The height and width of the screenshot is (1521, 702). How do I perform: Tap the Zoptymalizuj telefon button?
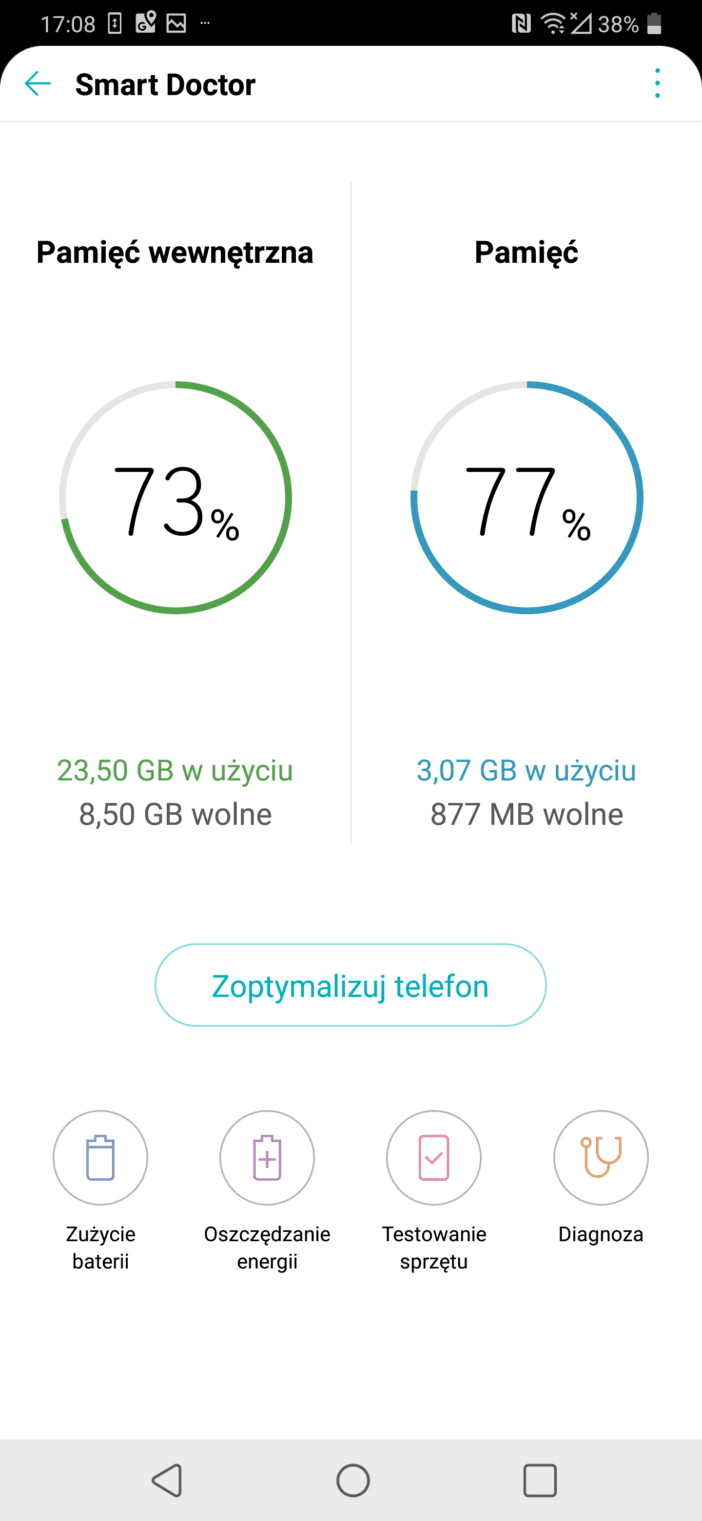(350, 986)
